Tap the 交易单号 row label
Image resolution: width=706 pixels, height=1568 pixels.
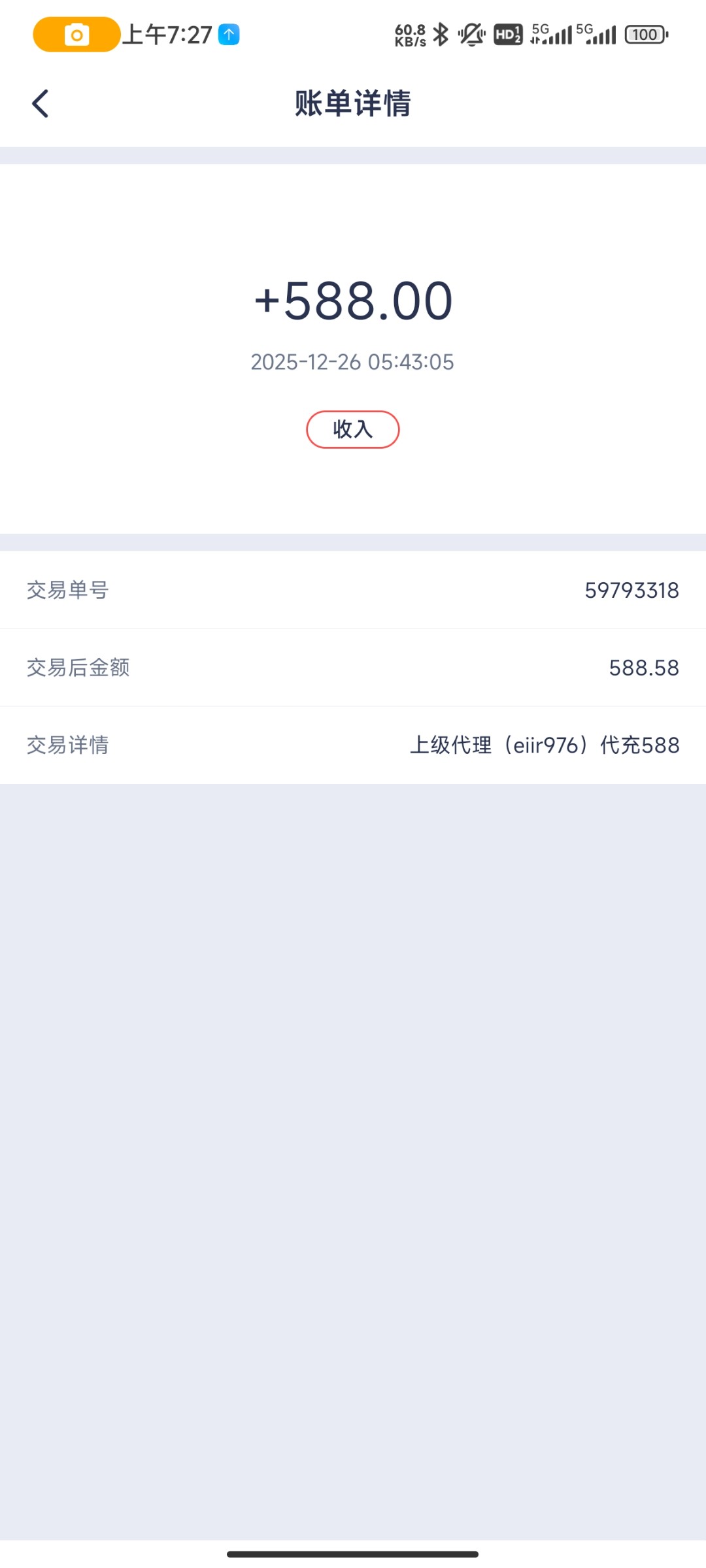67,591
